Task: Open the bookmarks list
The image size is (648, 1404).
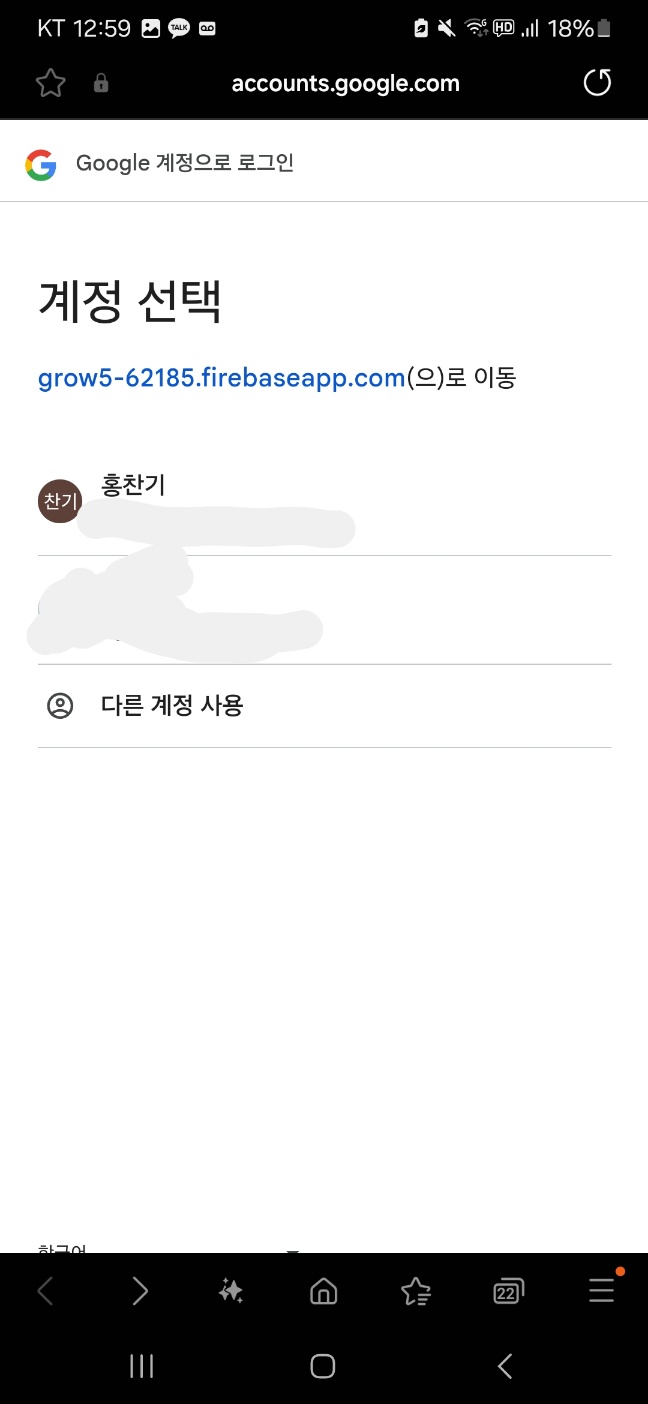Action: point(416,1292)
